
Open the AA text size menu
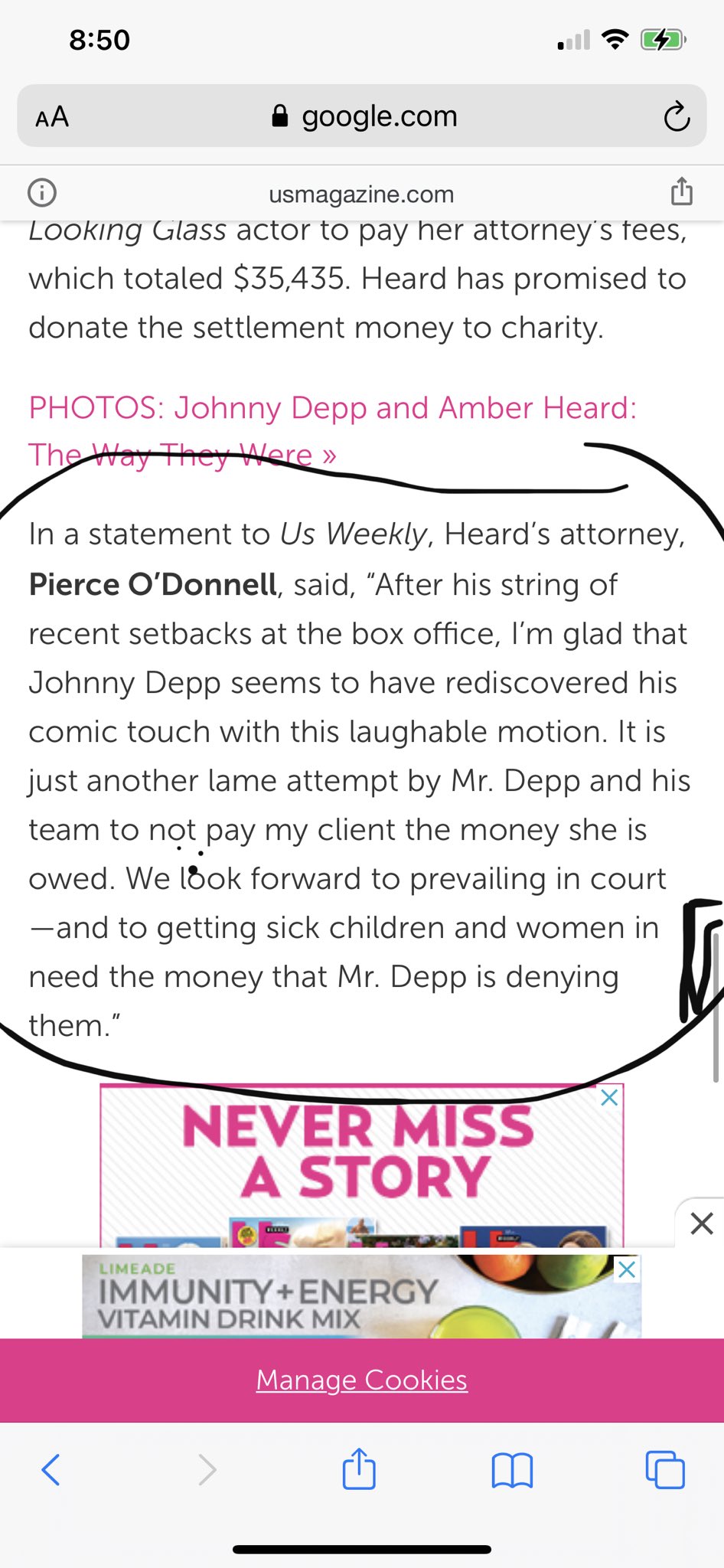click(x=52, y=117)
